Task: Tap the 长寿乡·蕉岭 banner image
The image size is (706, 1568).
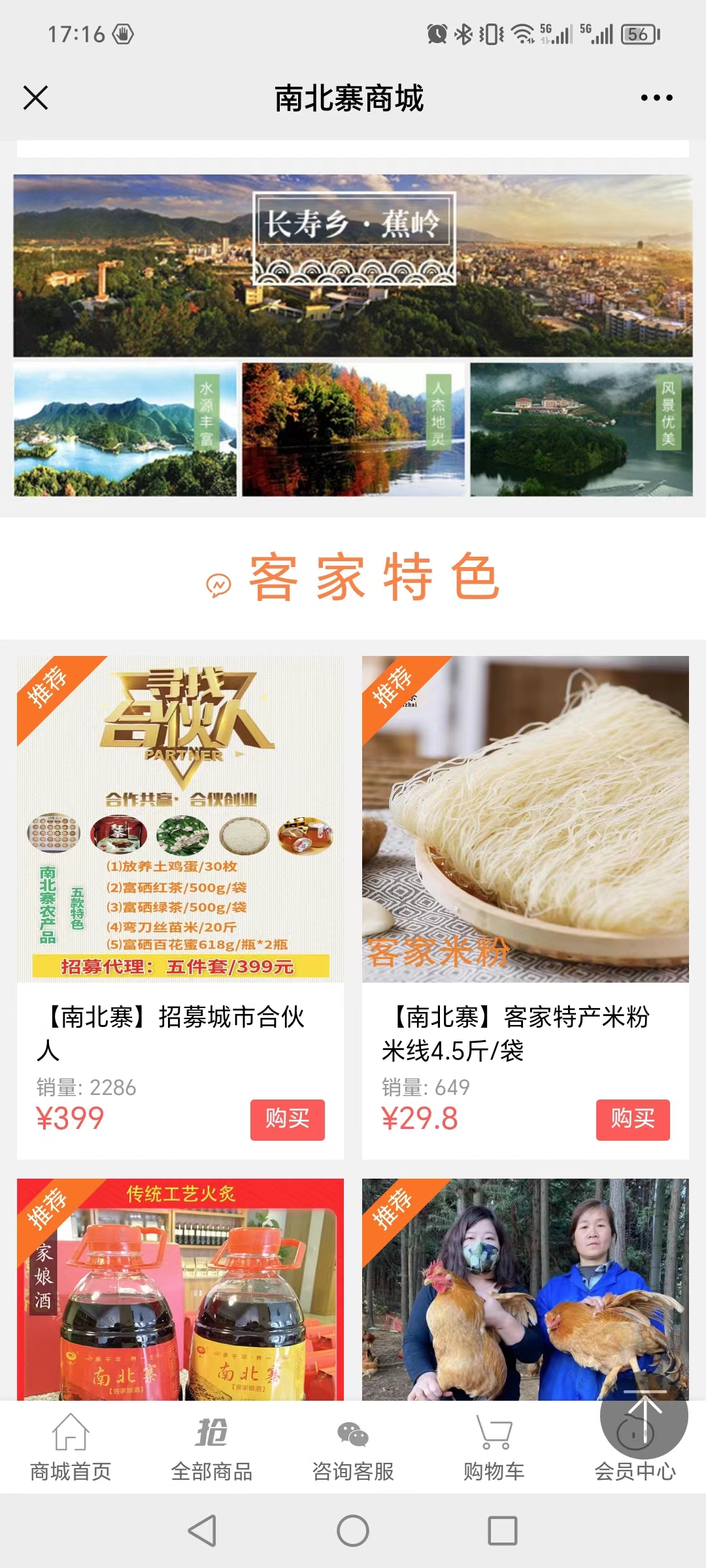Action: [x=353, y=261]
